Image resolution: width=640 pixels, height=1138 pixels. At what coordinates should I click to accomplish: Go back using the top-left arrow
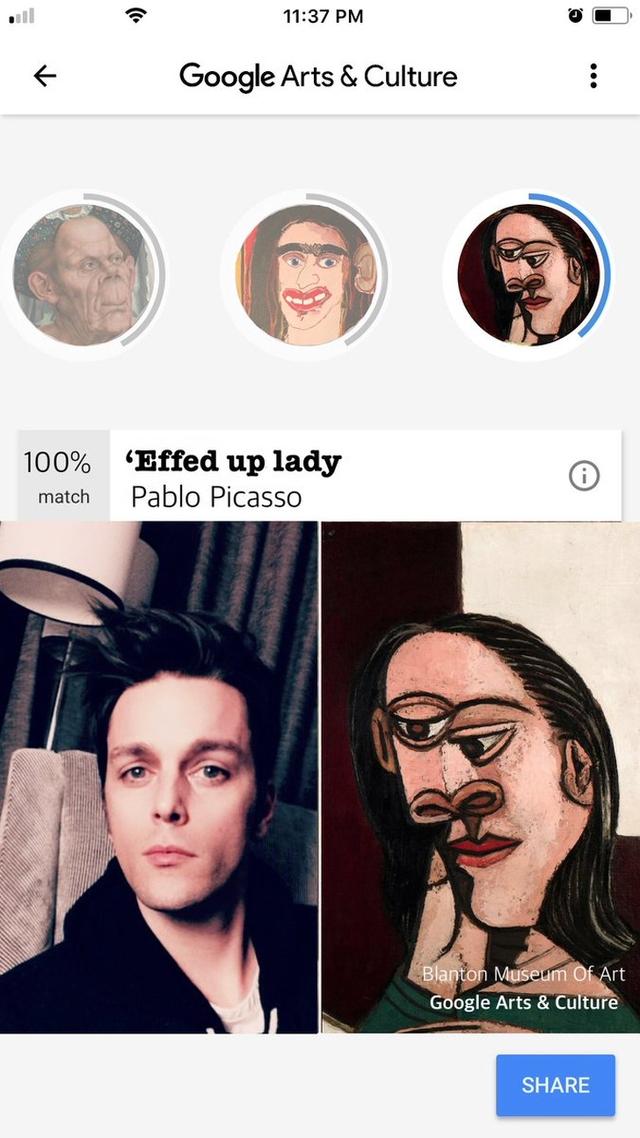[x=45, y=76]
